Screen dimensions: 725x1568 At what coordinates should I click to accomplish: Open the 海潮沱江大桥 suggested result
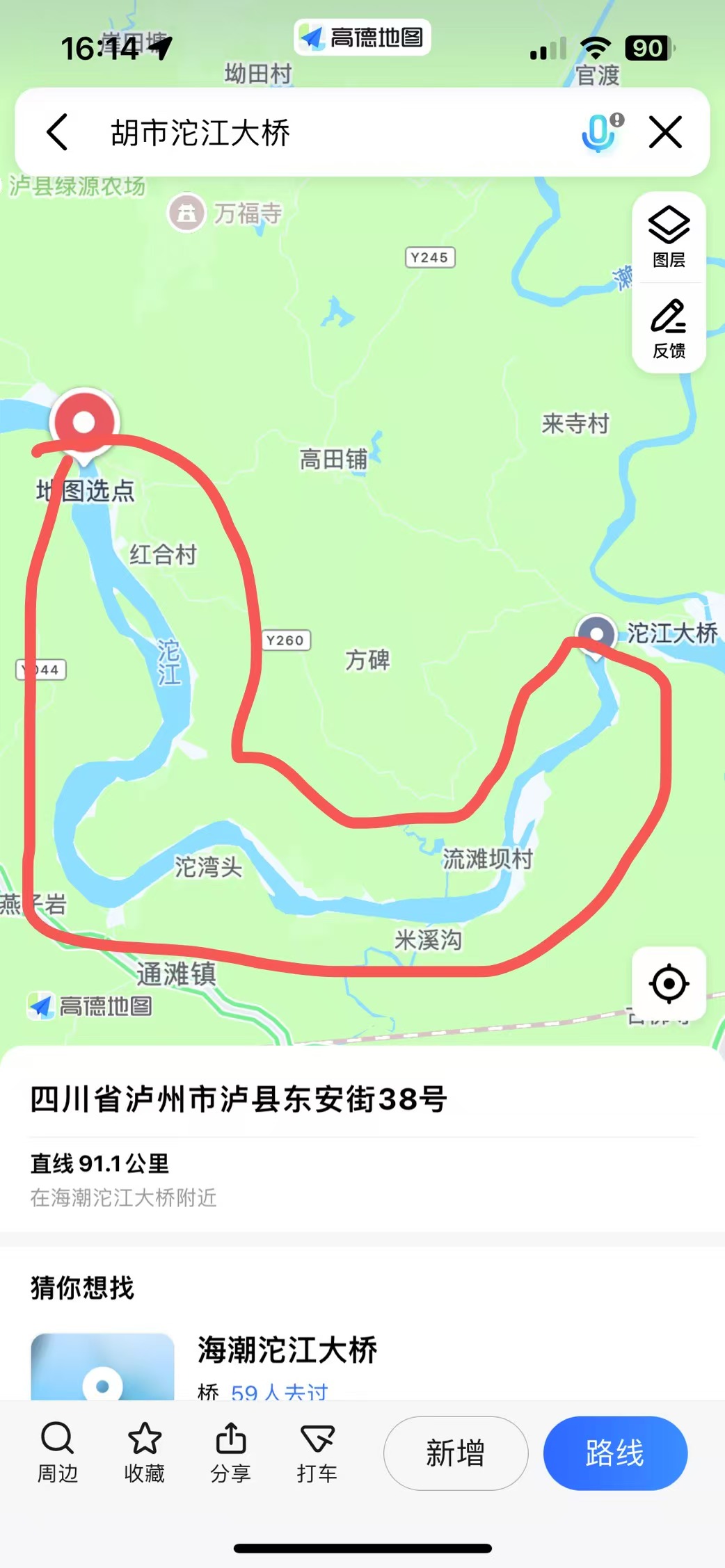pos(287,1350)
